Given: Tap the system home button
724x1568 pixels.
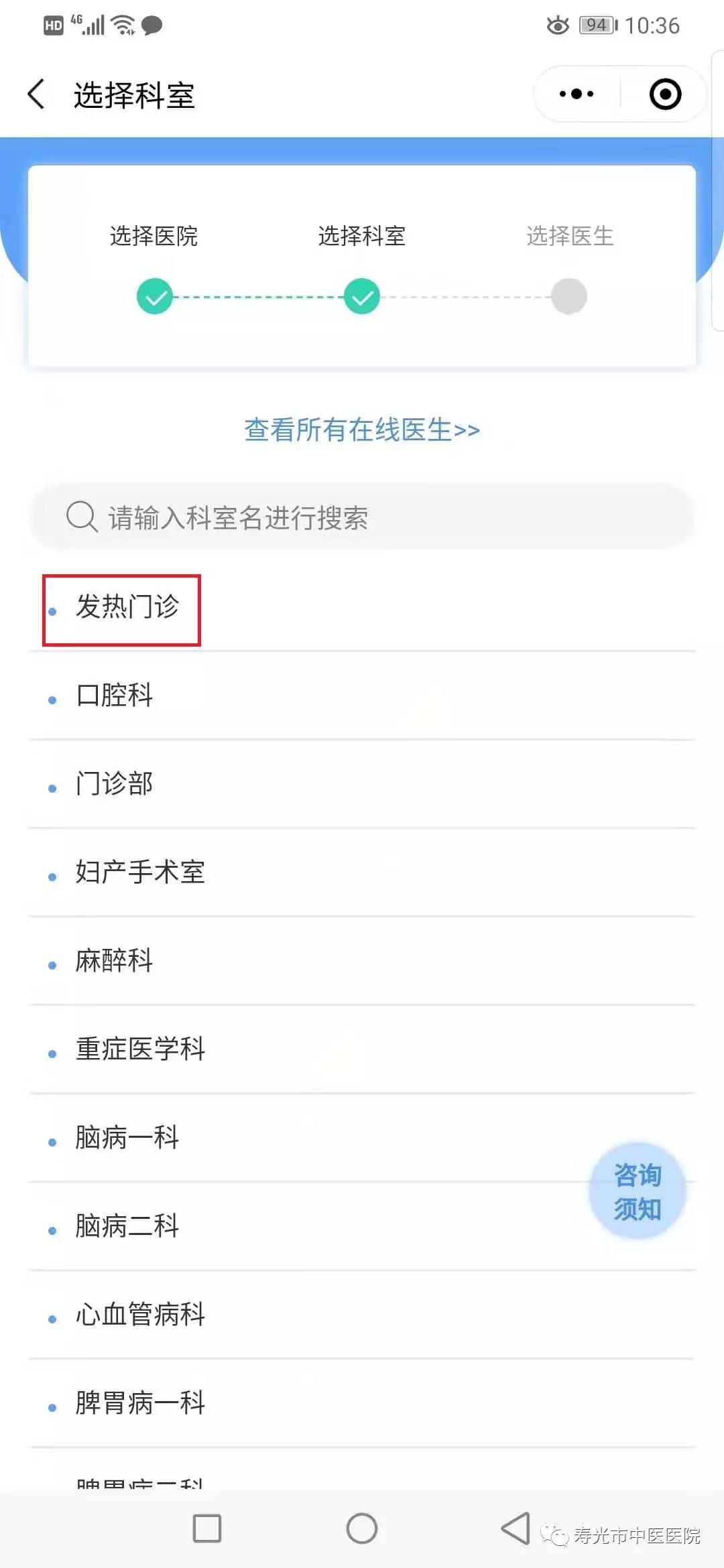Looking at the screenshot, I should (x=362, y=1528).
